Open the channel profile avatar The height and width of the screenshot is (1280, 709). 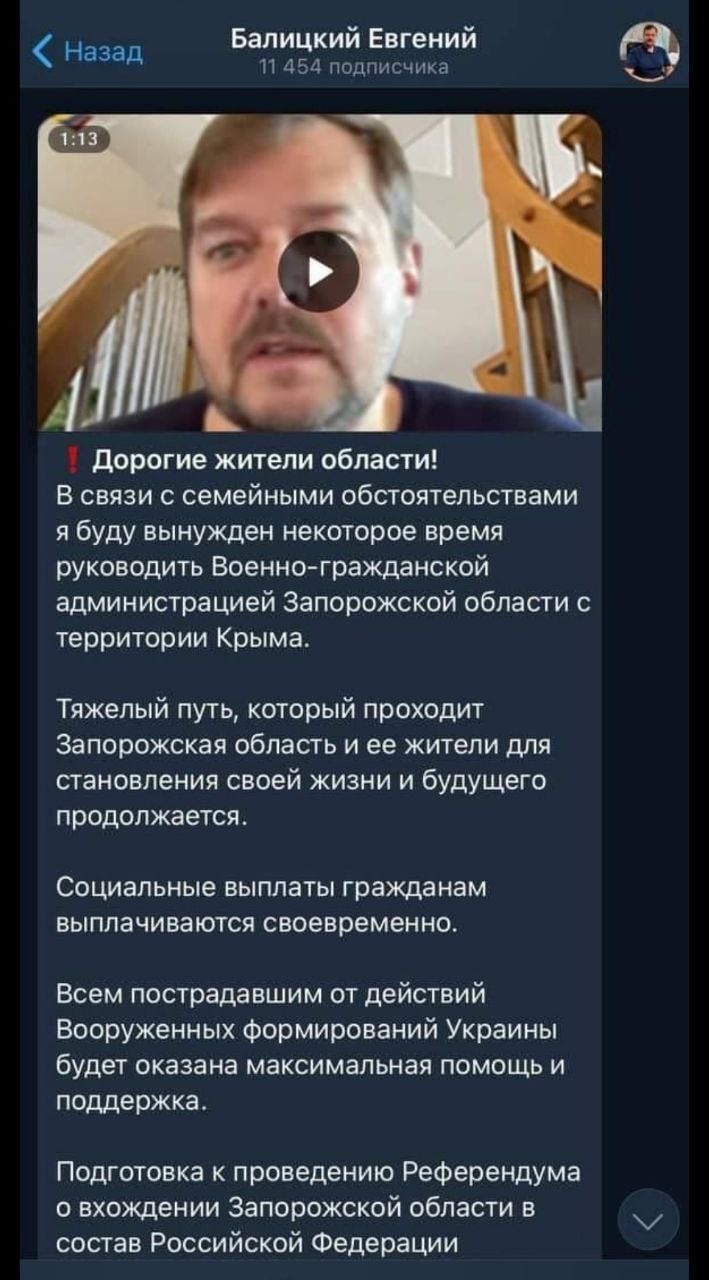coord(649,51)
